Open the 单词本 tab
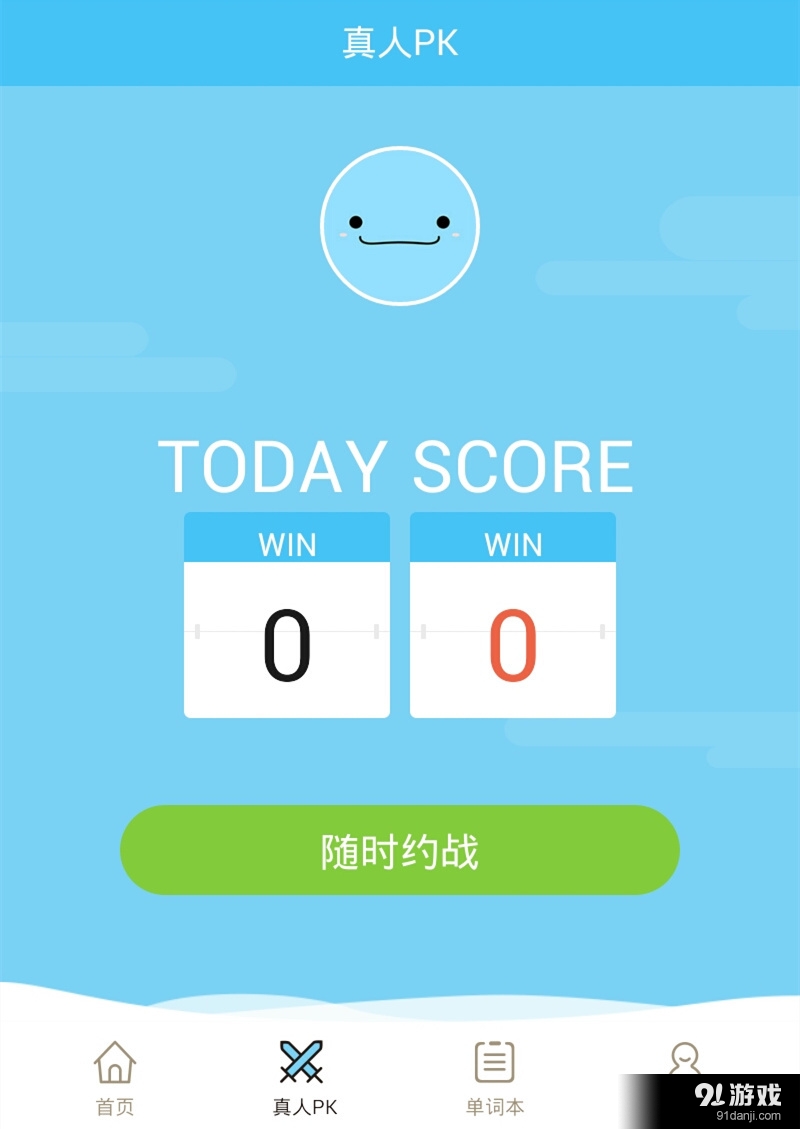Viewport: 800px width, 1129px height. [x=494, y=1077]
